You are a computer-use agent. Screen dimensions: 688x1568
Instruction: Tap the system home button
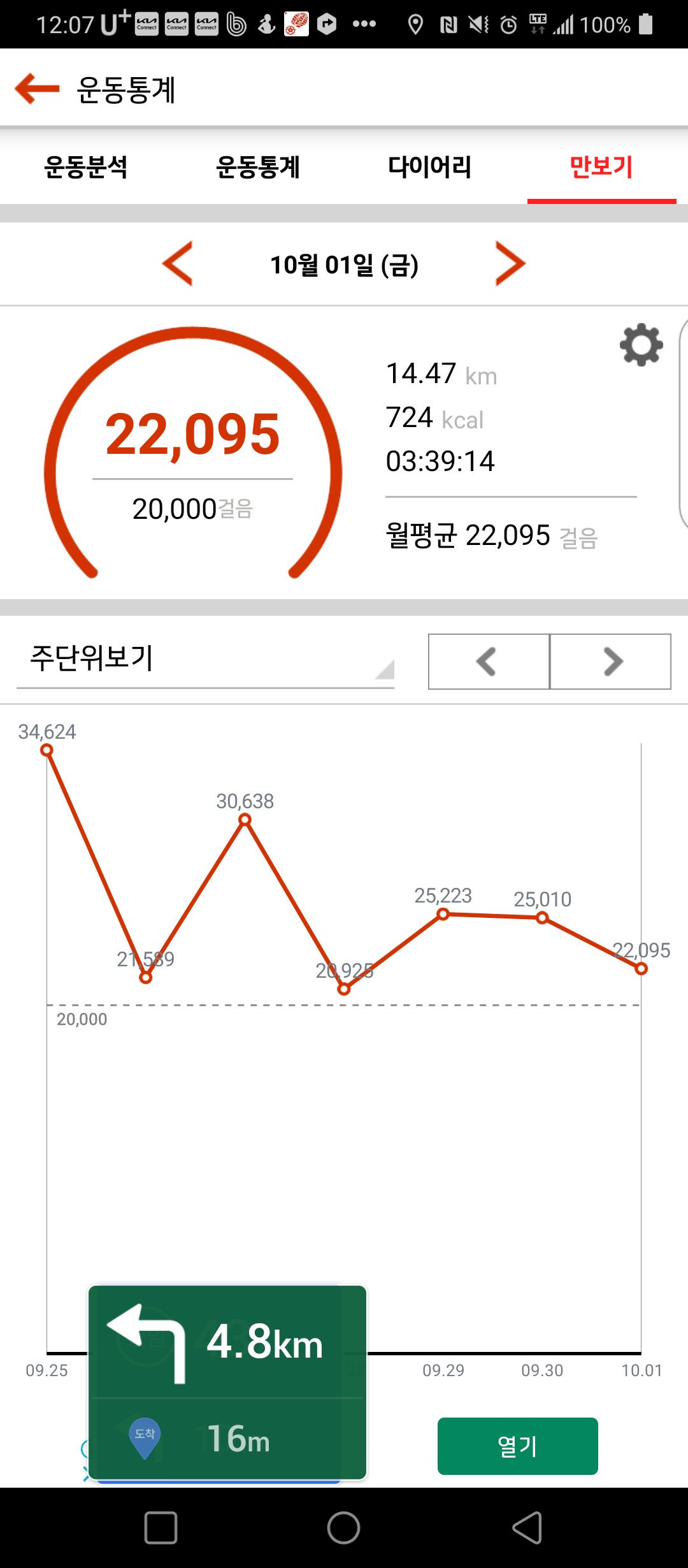(343, 1528)
